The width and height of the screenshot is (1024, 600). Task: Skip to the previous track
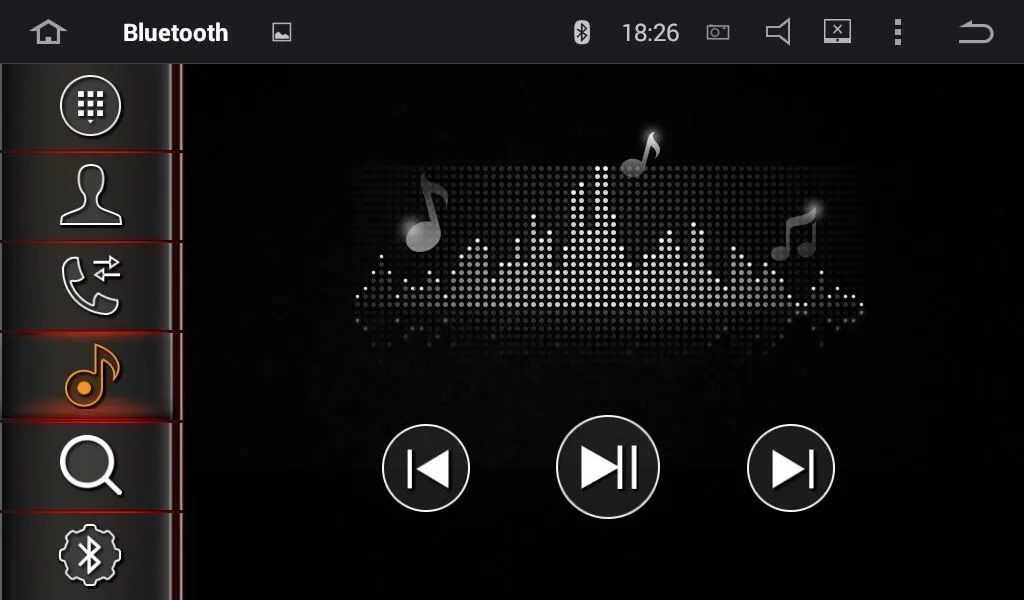click(x=426, y=468)
